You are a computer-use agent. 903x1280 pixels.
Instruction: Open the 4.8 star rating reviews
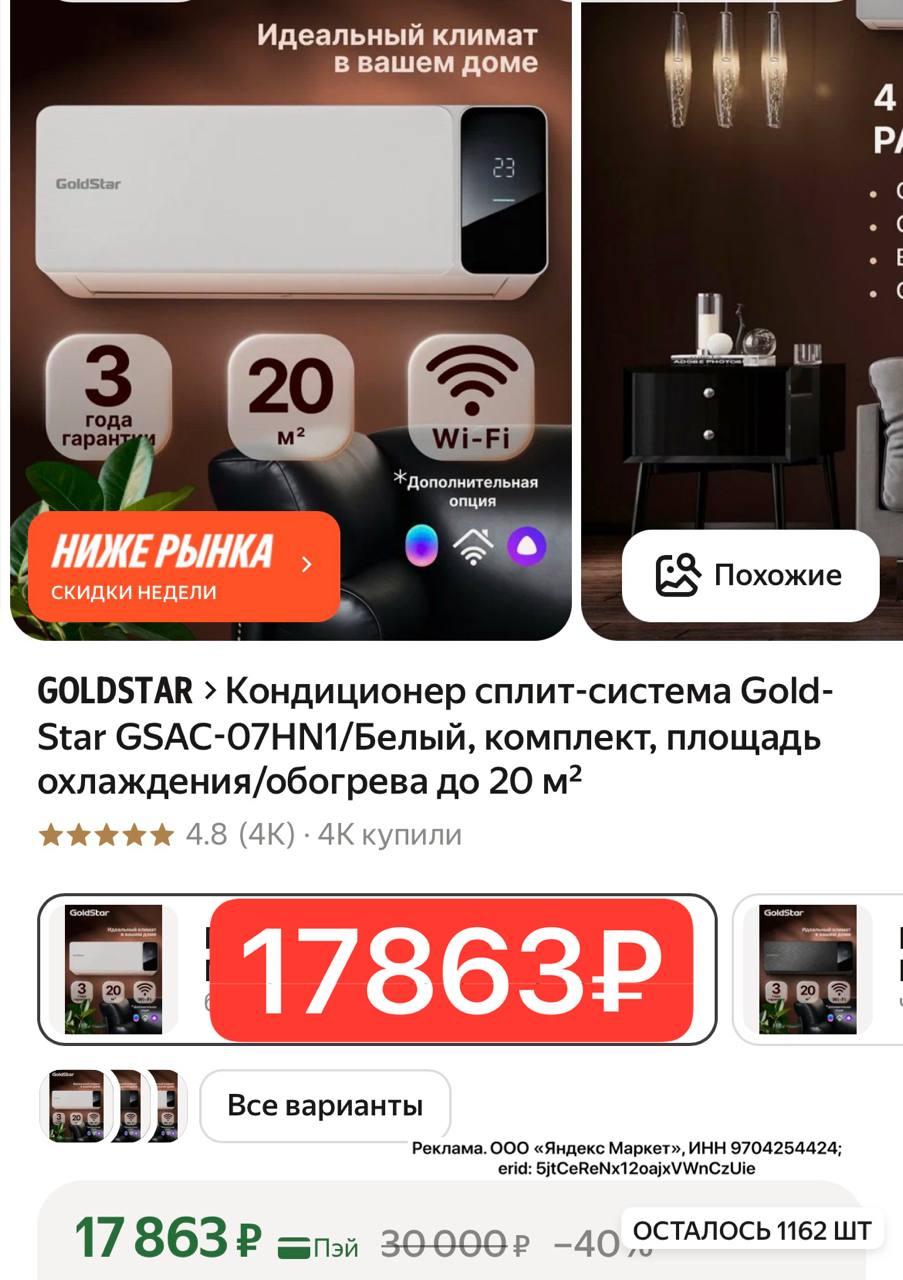click(x=166, y=835)
